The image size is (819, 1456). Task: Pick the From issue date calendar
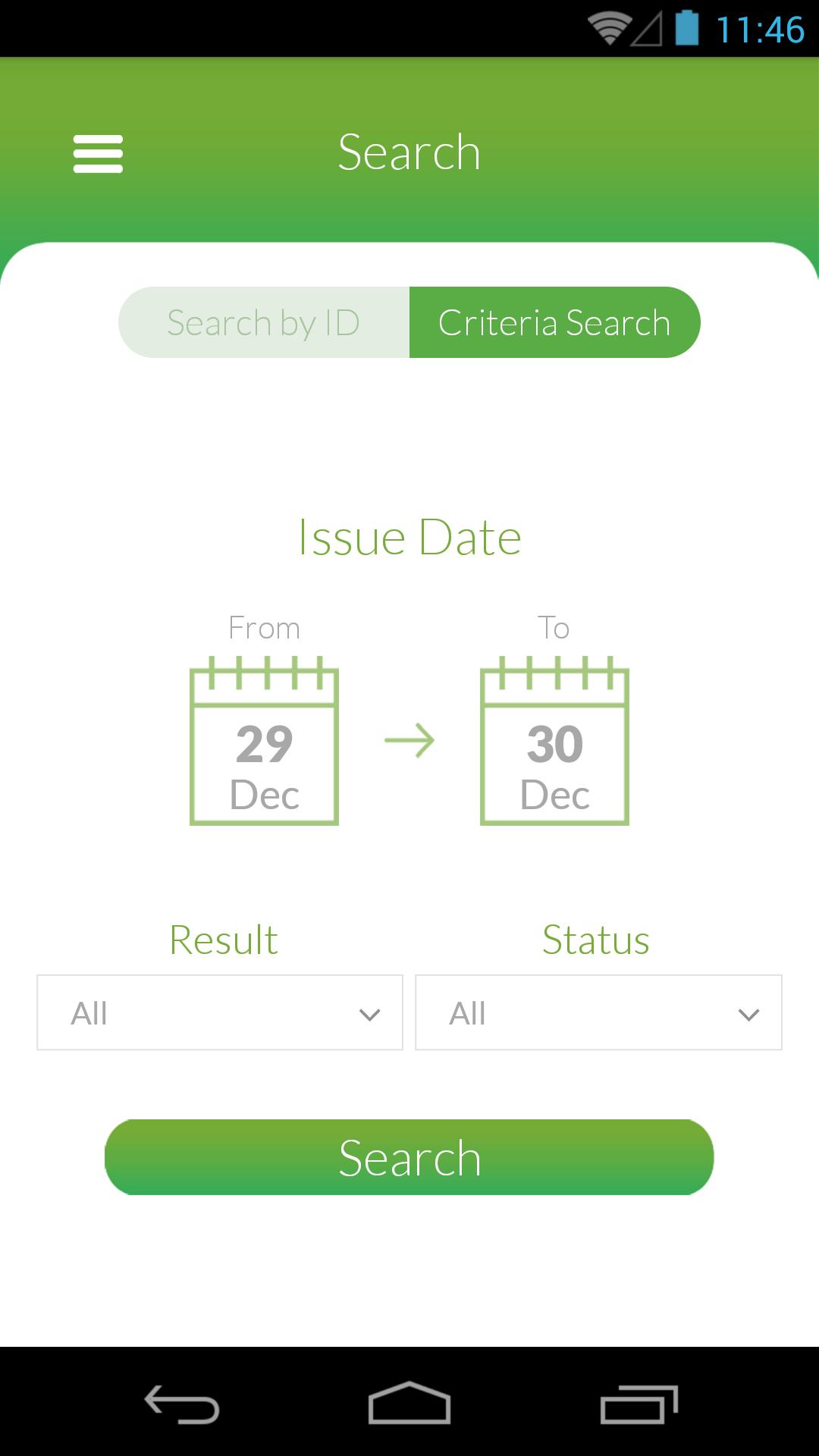264,742
